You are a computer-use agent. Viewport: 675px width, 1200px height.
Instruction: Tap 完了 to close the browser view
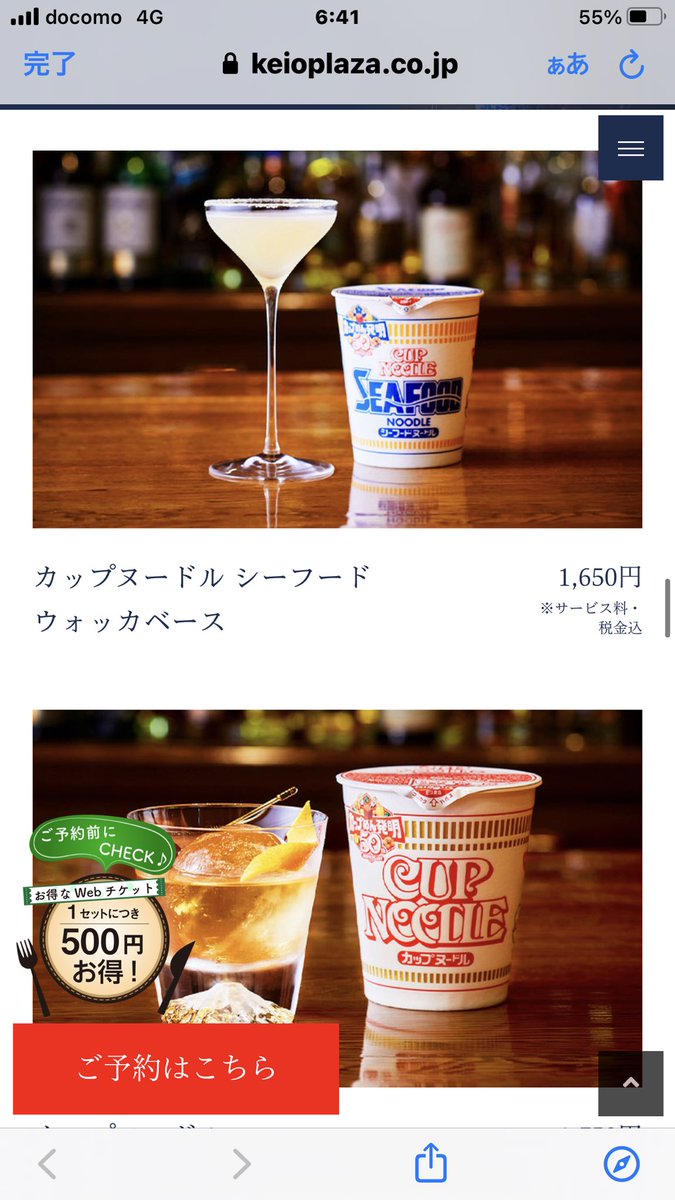(x=49, y=65)
